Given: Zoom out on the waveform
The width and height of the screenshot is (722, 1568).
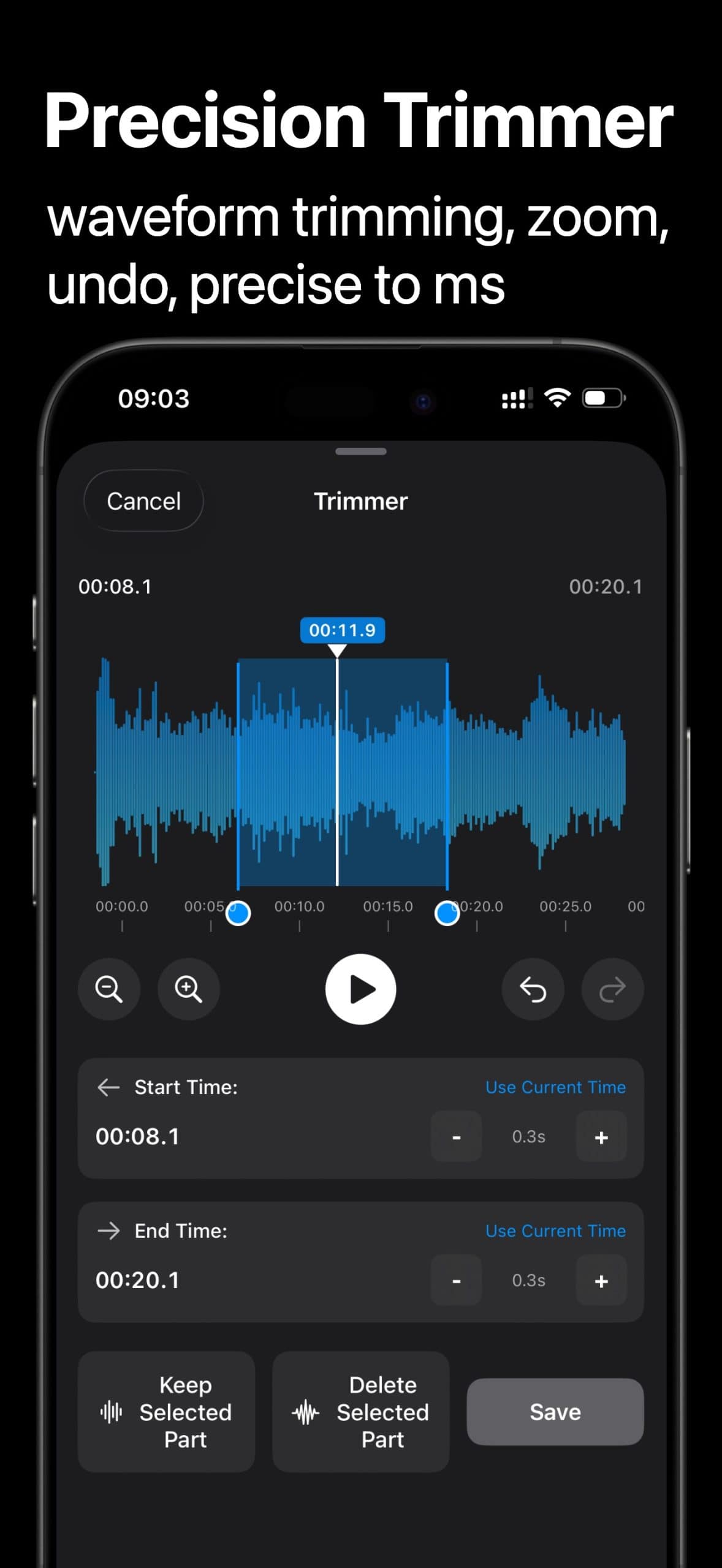Looking at the screenshot, I should pos(109,989).
